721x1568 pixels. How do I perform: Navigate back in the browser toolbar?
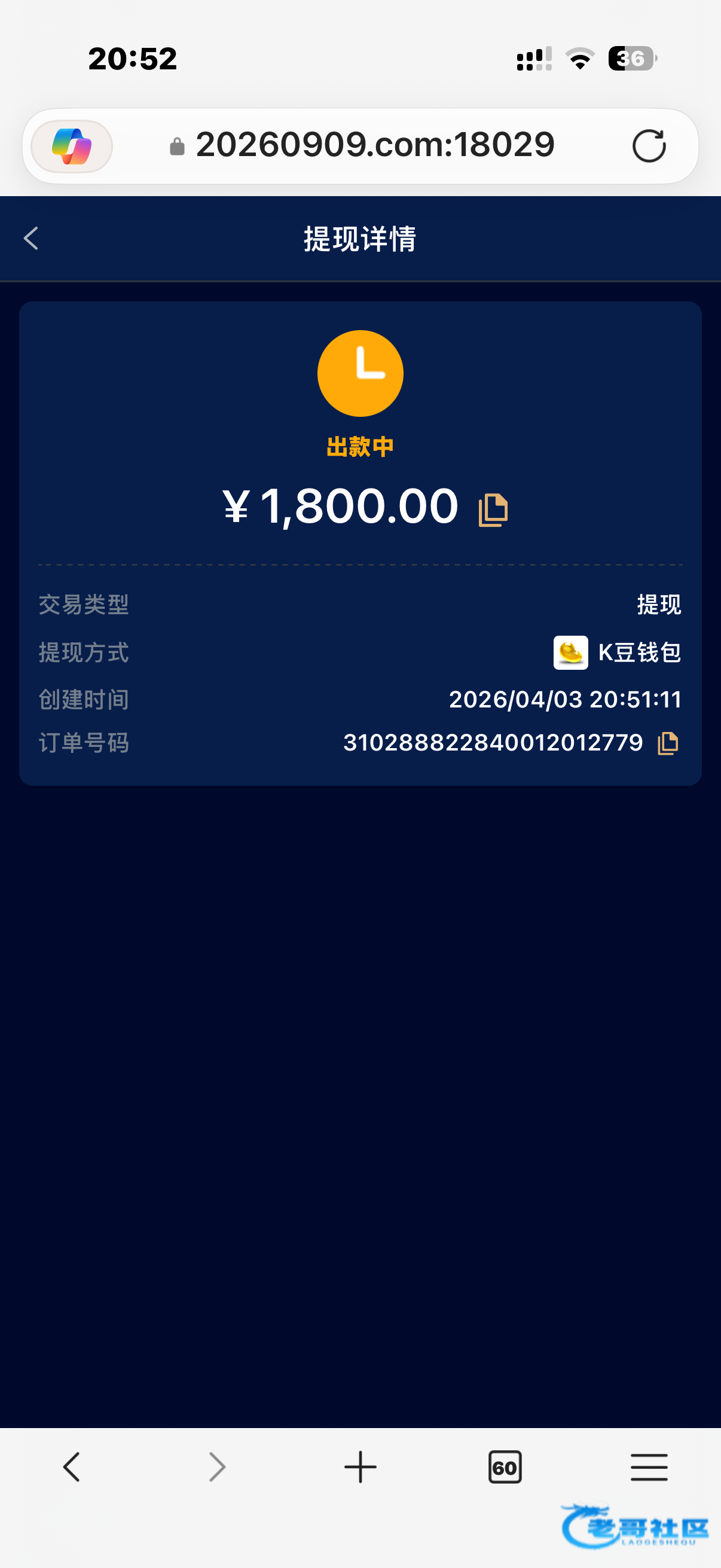point(72,1467)
